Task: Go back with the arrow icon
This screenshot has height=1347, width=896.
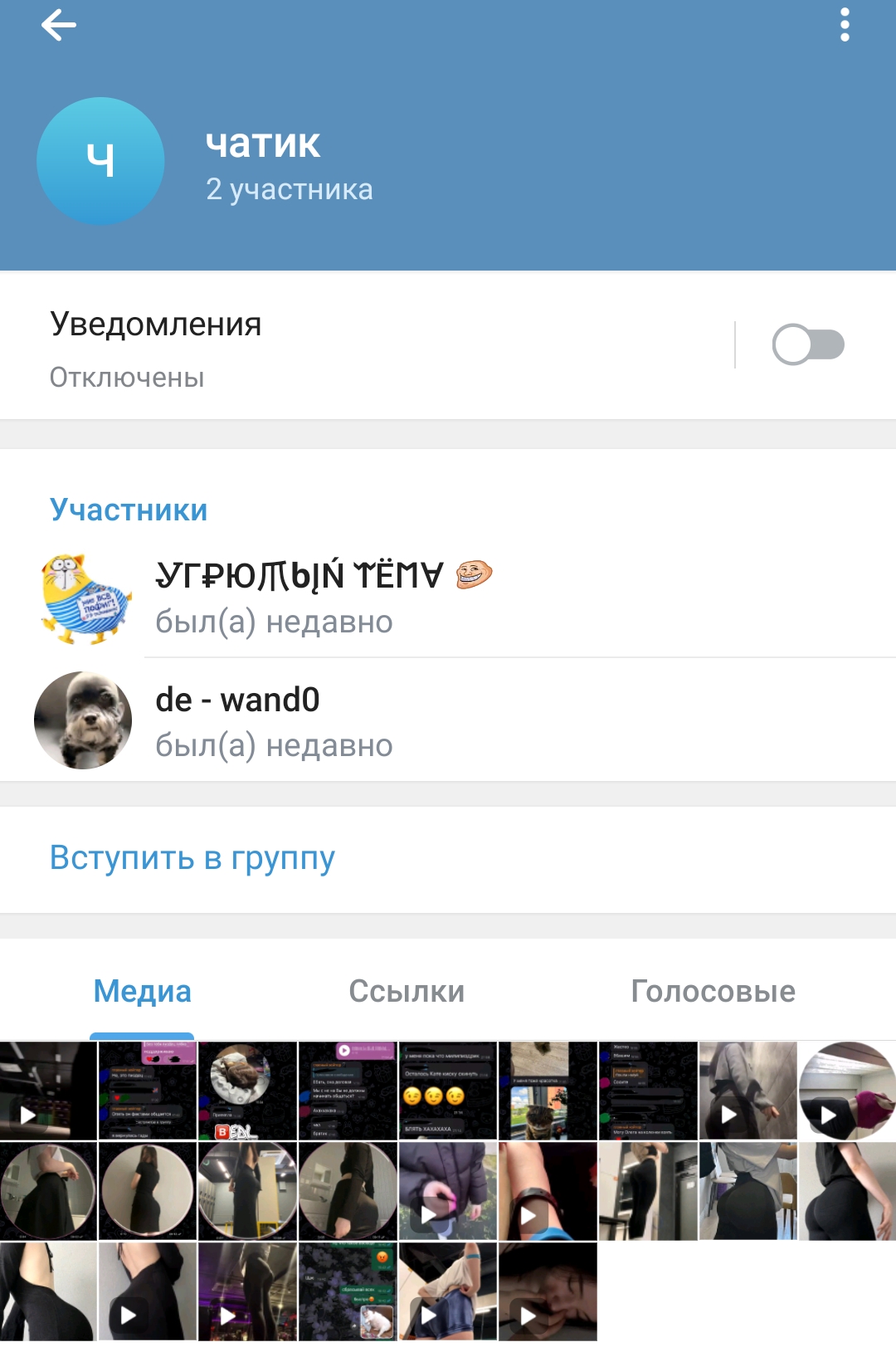Action: [x=58, y=26]
